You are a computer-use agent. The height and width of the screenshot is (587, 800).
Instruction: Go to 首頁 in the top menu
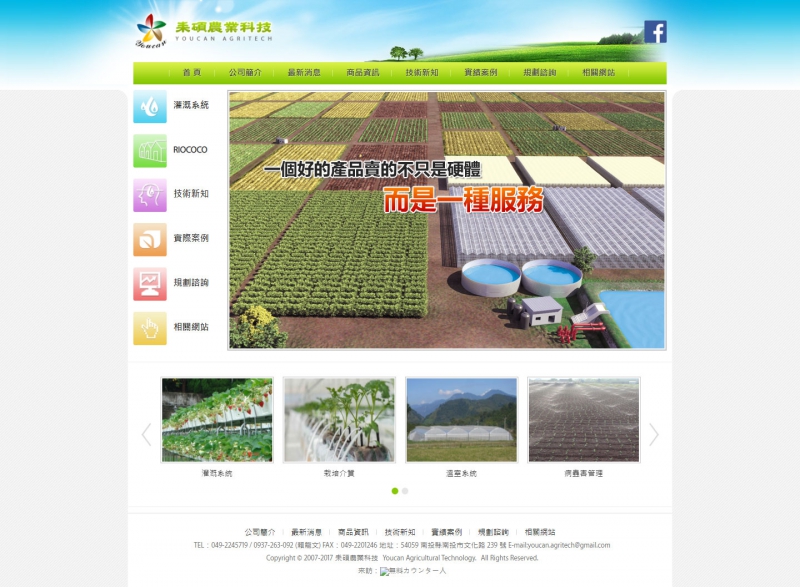click(x=192, y=73)
